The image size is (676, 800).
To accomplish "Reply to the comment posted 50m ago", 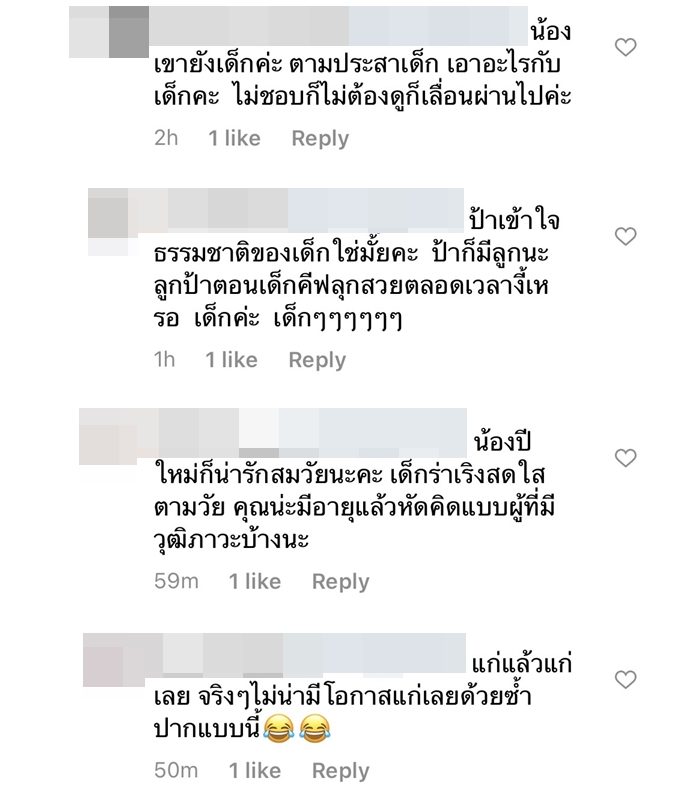I will tap(340, 771).
